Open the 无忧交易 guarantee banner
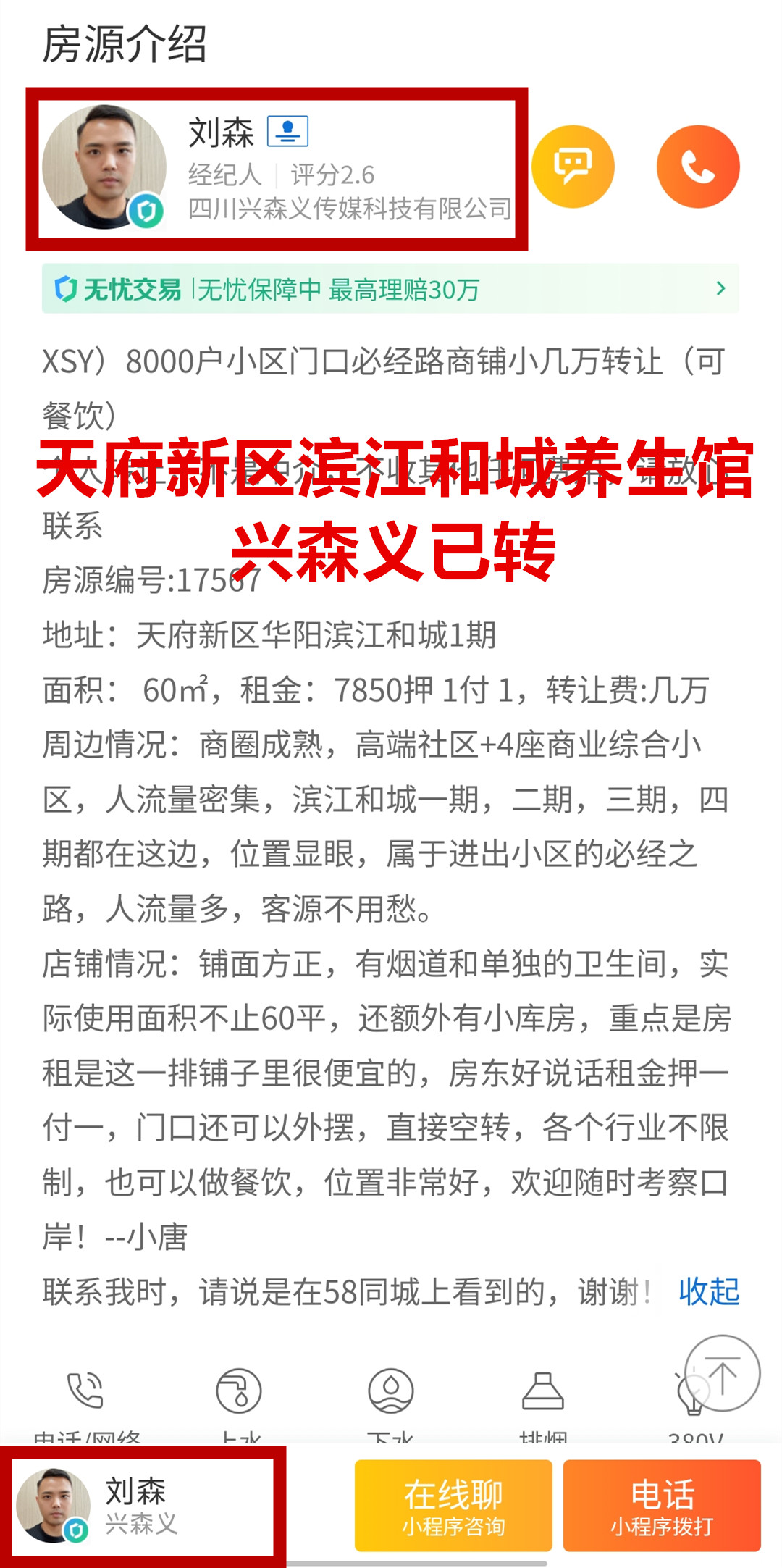 [x=390, y=289]
